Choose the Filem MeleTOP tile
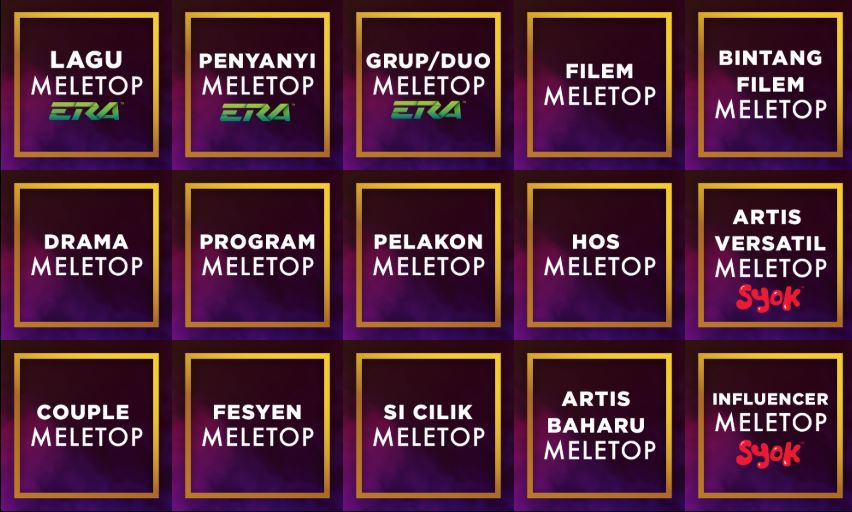 coord(599,85)
